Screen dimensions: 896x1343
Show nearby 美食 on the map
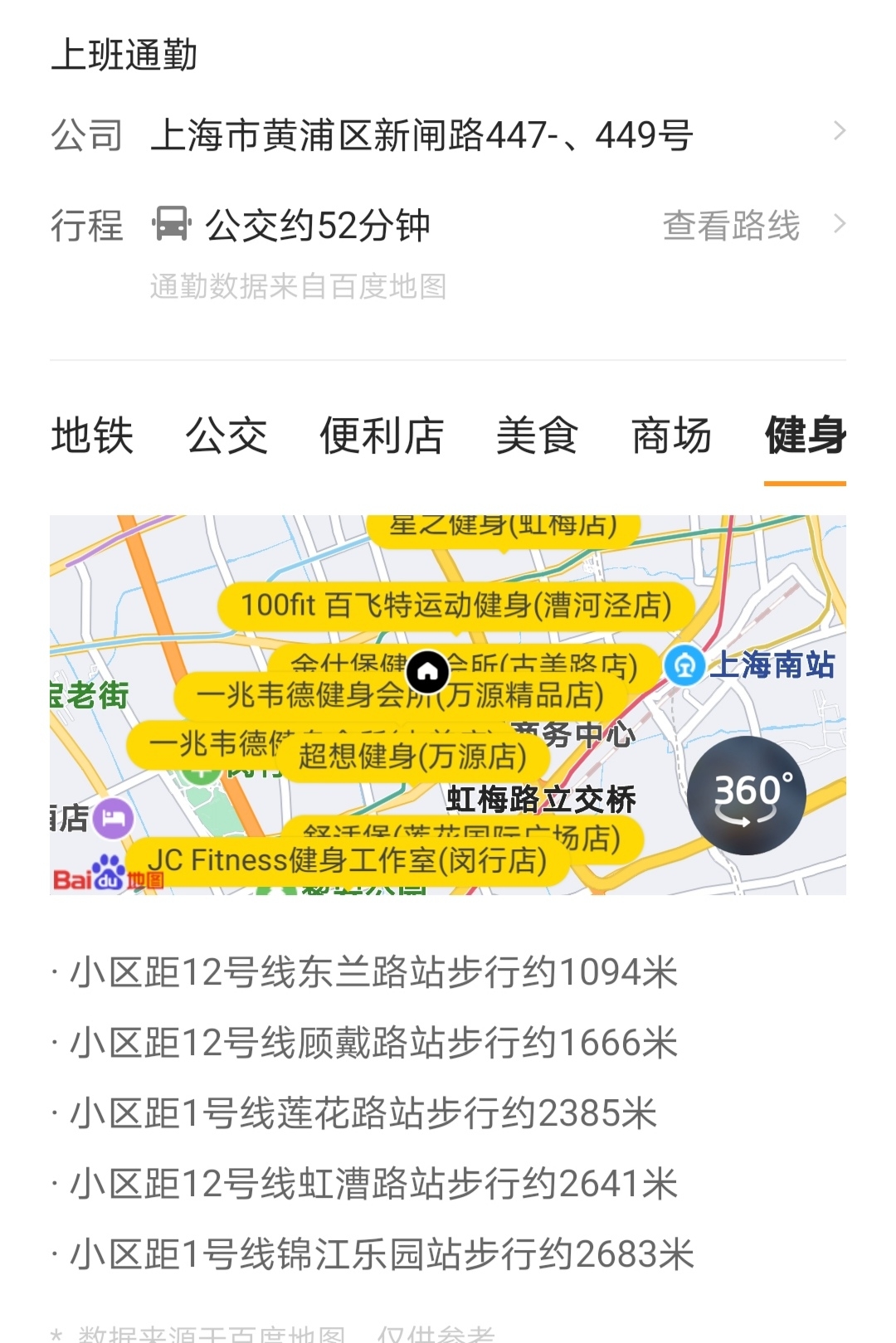(x=537, y=436)
